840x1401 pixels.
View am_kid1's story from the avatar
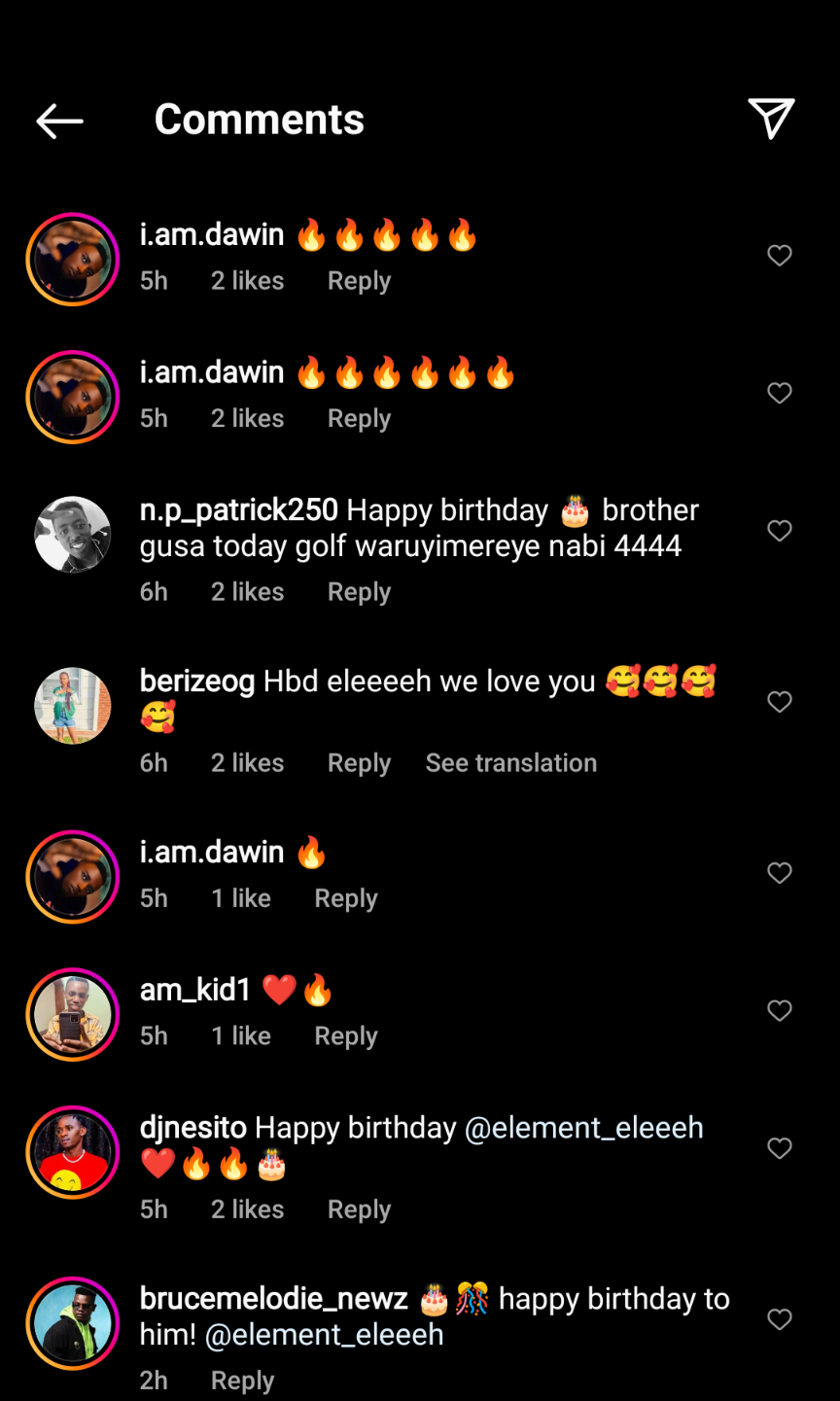(x=73, y=1014)
